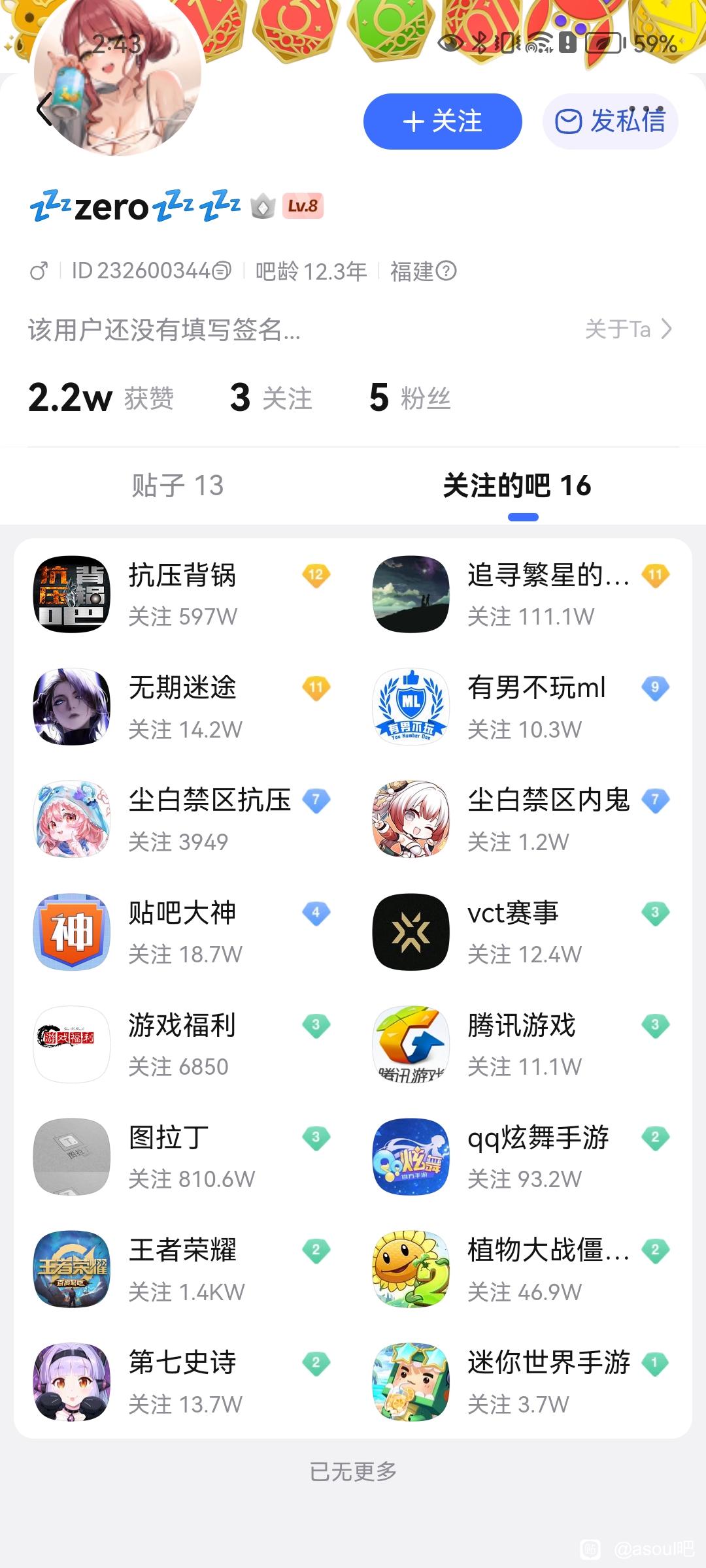Image resolution: width=706 pixels, height=1568 pixels.
Task: Follow this user with the 关注 button
Action: pyautogui.click(x=443, y=122)
